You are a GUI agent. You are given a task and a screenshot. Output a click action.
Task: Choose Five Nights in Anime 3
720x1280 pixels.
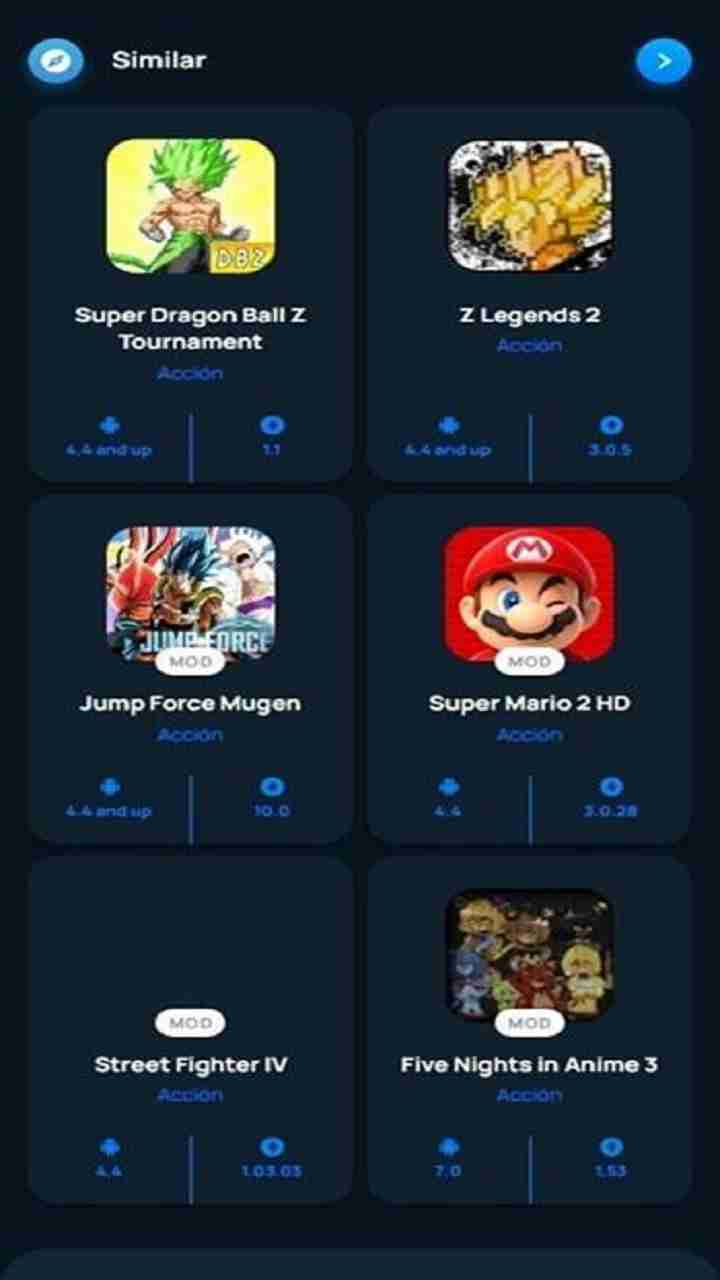click(529, 1030)
